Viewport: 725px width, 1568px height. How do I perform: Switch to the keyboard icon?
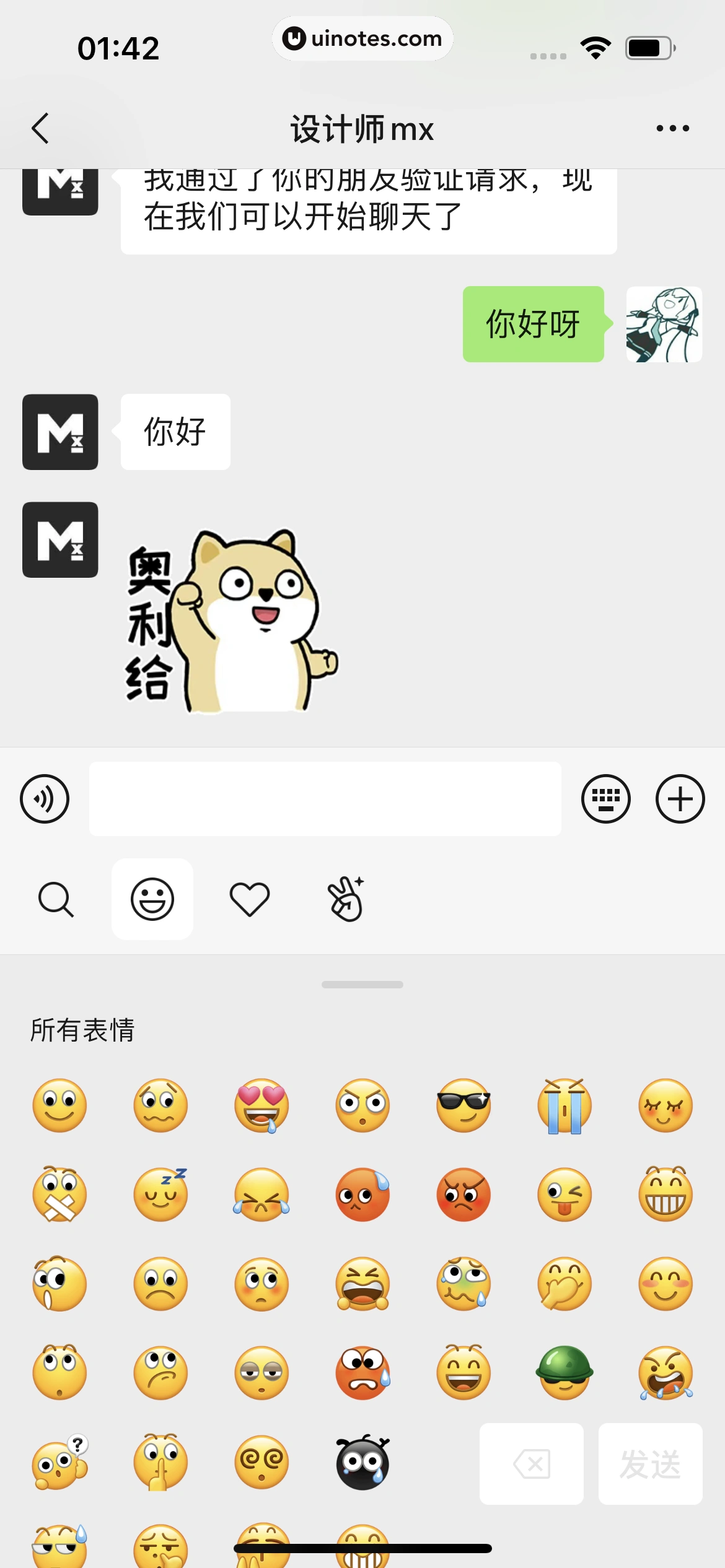[x=605, y=799]
